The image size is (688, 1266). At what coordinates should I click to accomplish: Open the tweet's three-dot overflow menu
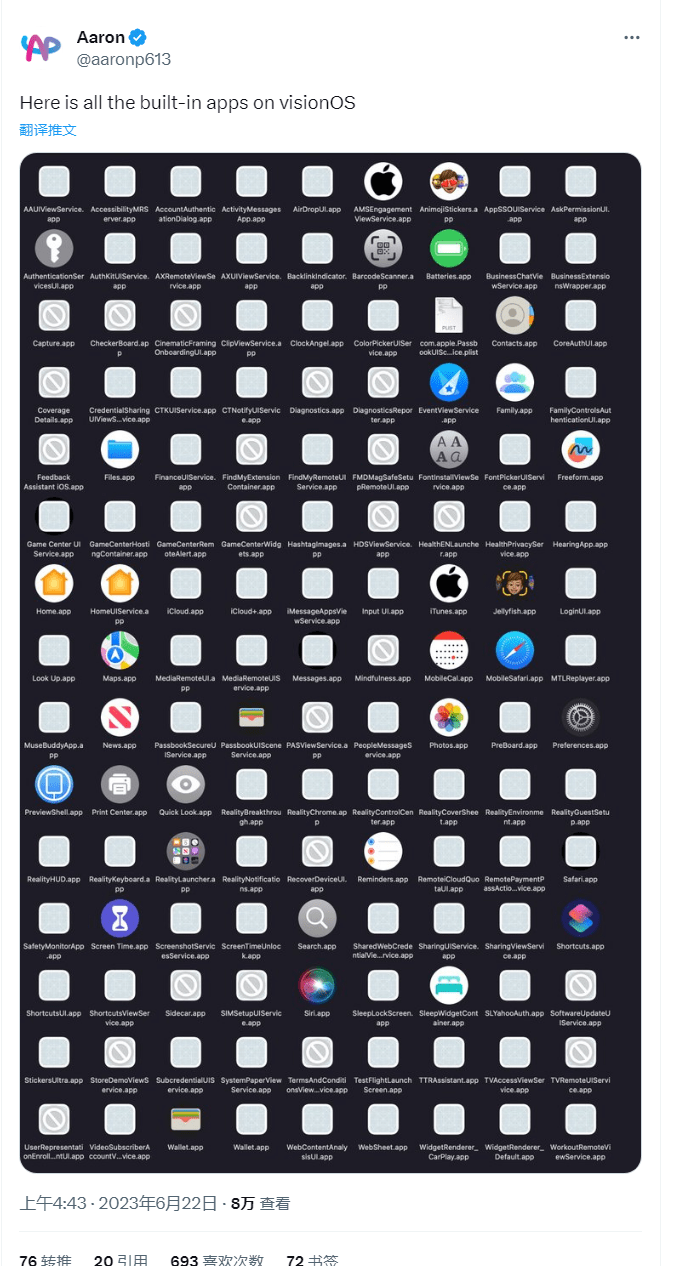point(632,38)
